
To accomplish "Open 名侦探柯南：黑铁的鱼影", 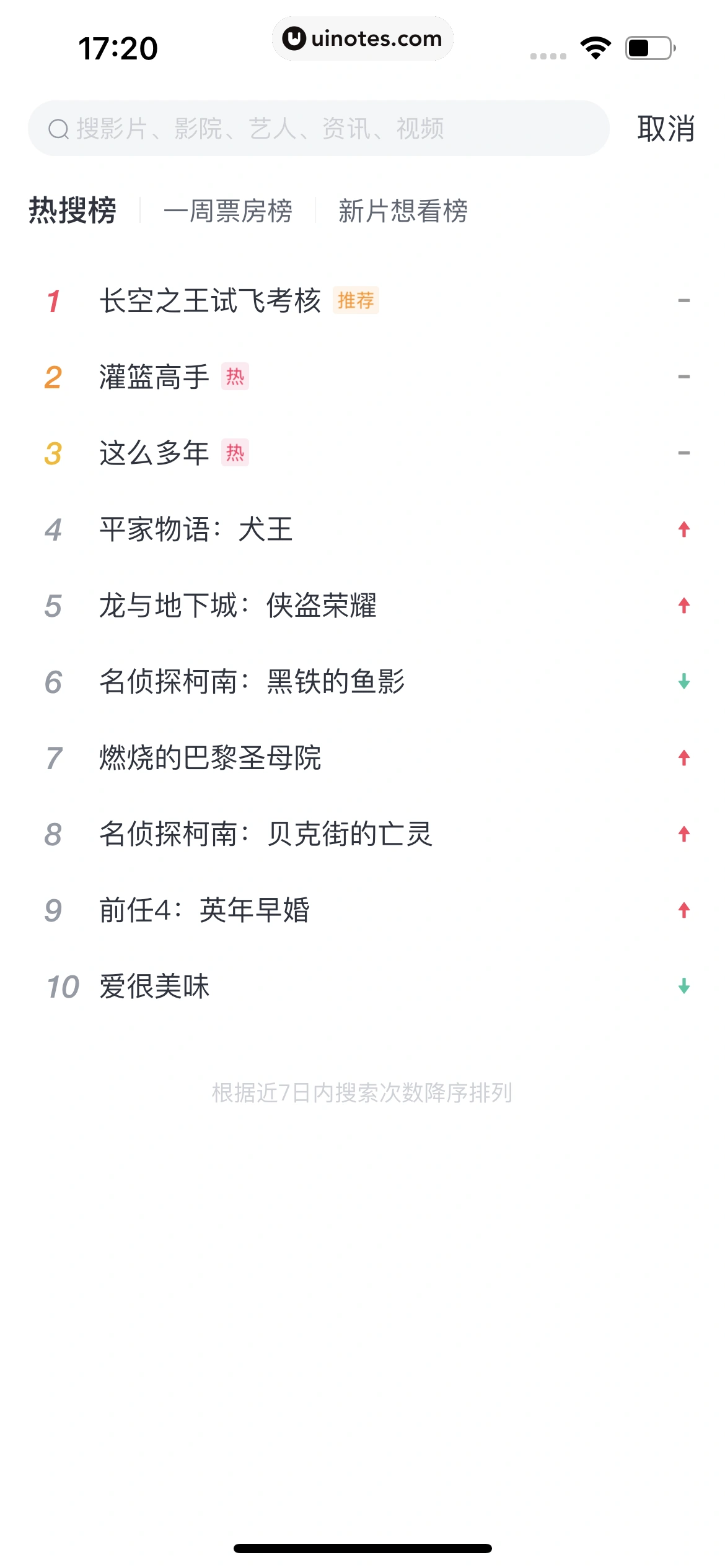I will (x=252, y=682).
